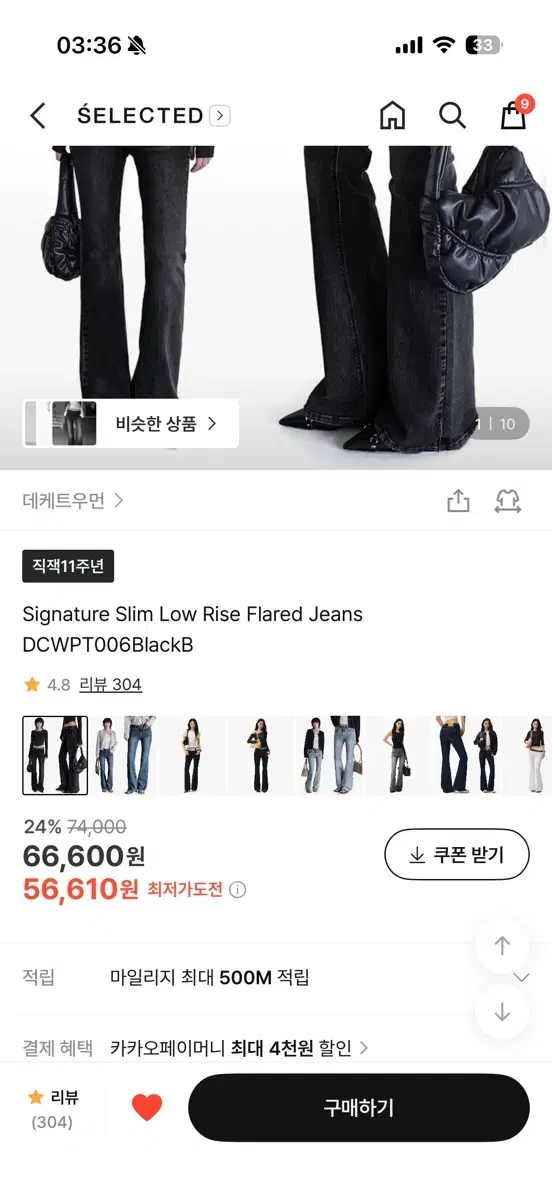Download coupon with 쿠폰 받기
This screenshot has width=552, height=1200.
coord(457,854)
